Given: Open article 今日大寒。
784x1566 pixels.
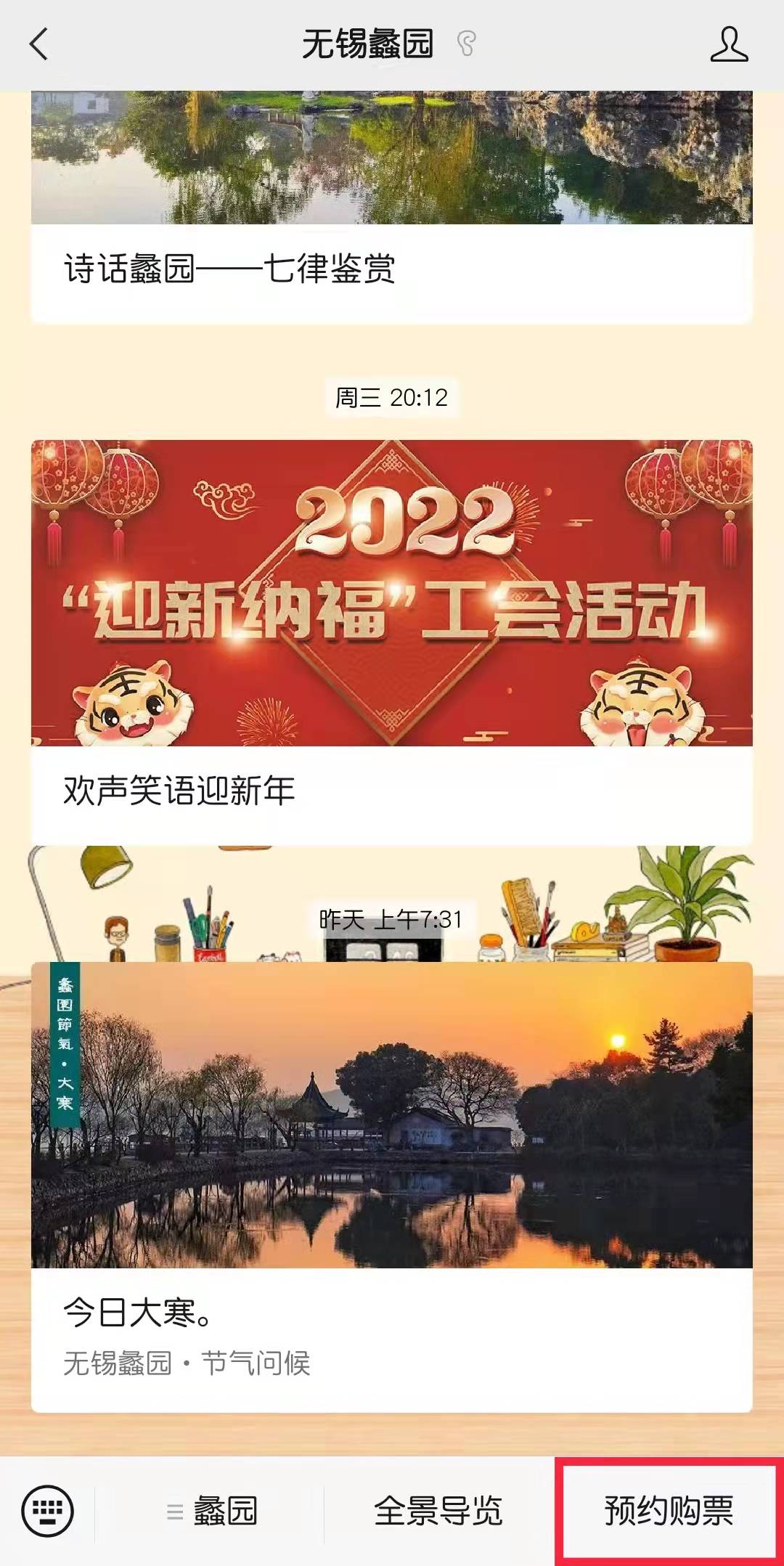Looking at the screenshot, I should click(138, 1313).
